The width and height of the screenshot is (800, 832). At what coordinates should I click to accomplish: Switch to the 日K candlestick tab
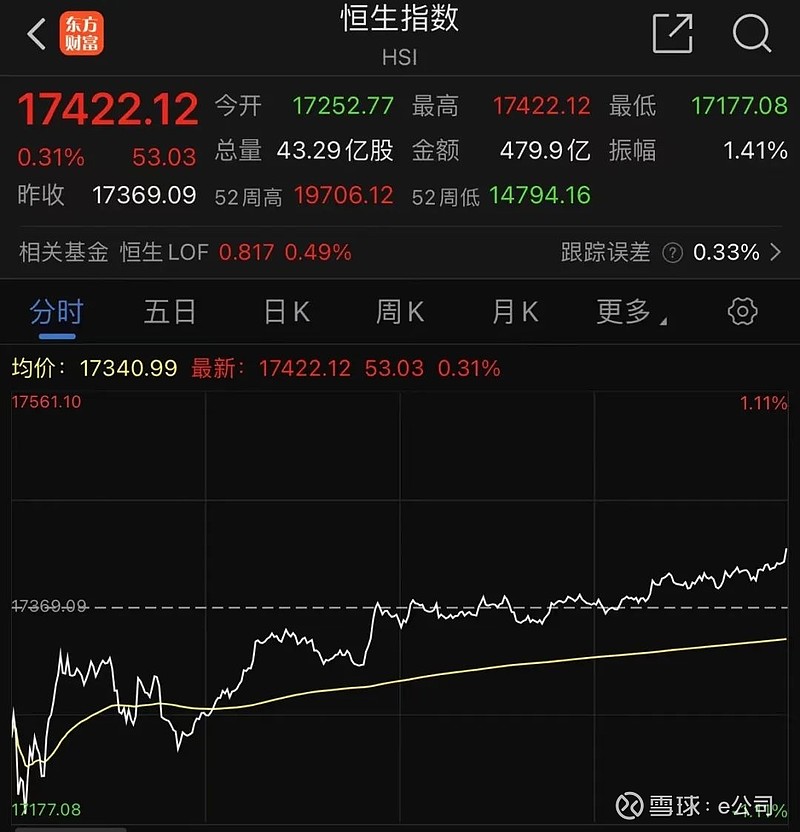tap(284, 312)
